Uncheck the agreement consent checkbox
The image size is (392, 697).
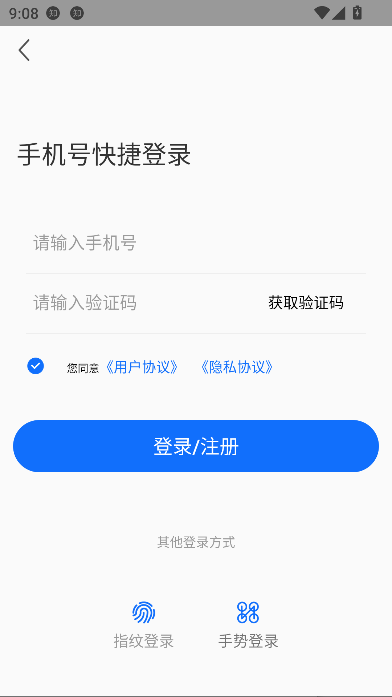coord(36,366)
